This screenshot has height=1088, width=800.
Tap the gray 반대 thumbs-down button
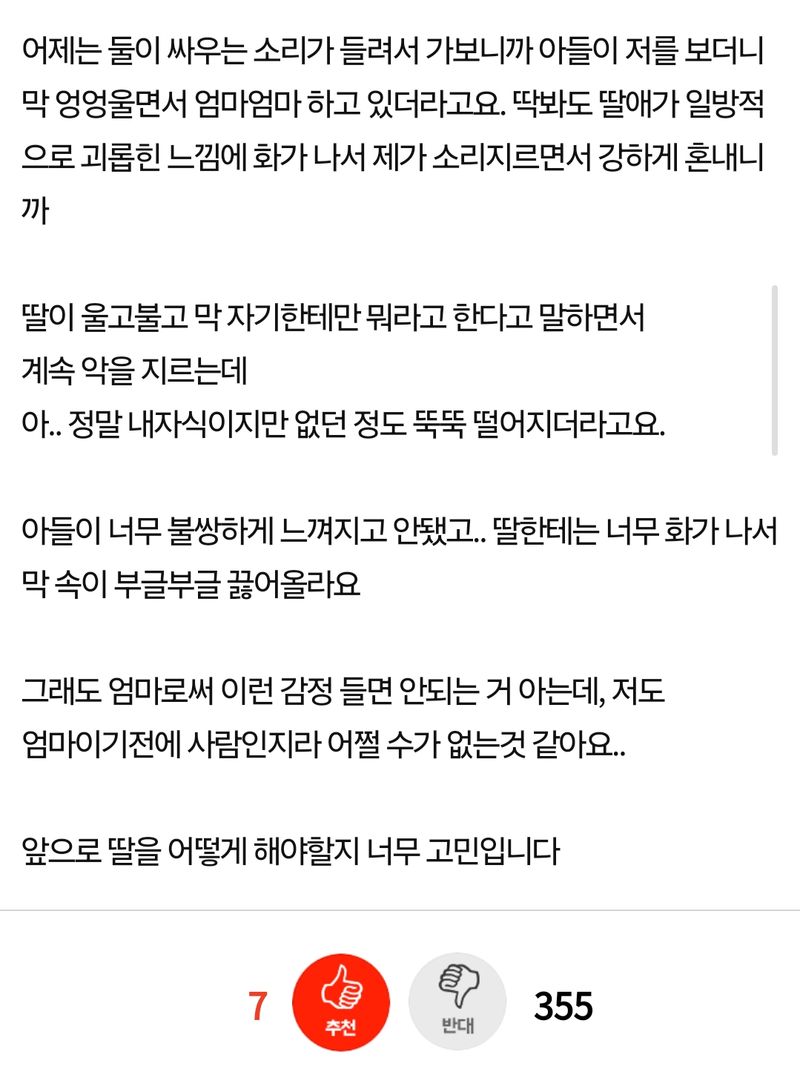click(457, 1003)
